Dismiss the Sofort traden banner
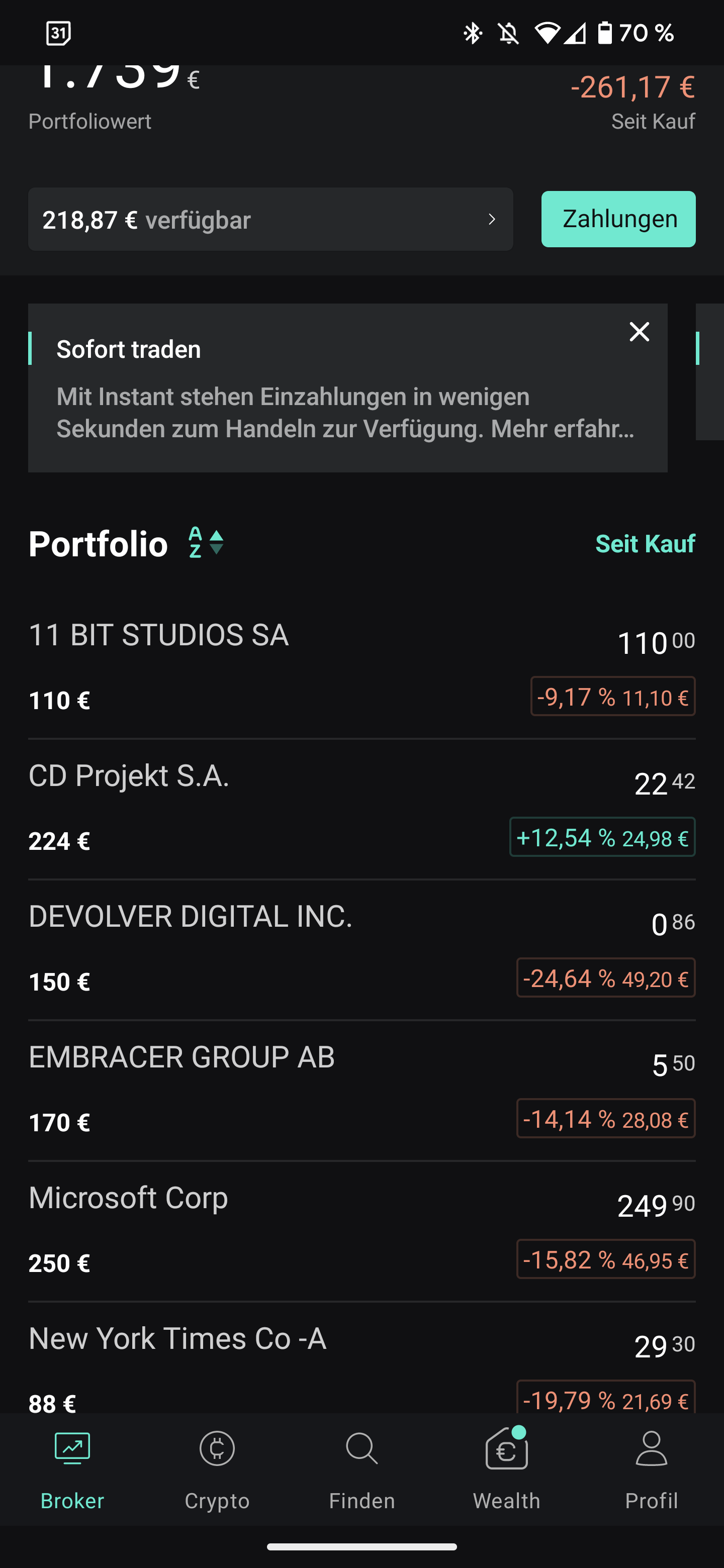The image size is (724, 1568). coord(639,332)
